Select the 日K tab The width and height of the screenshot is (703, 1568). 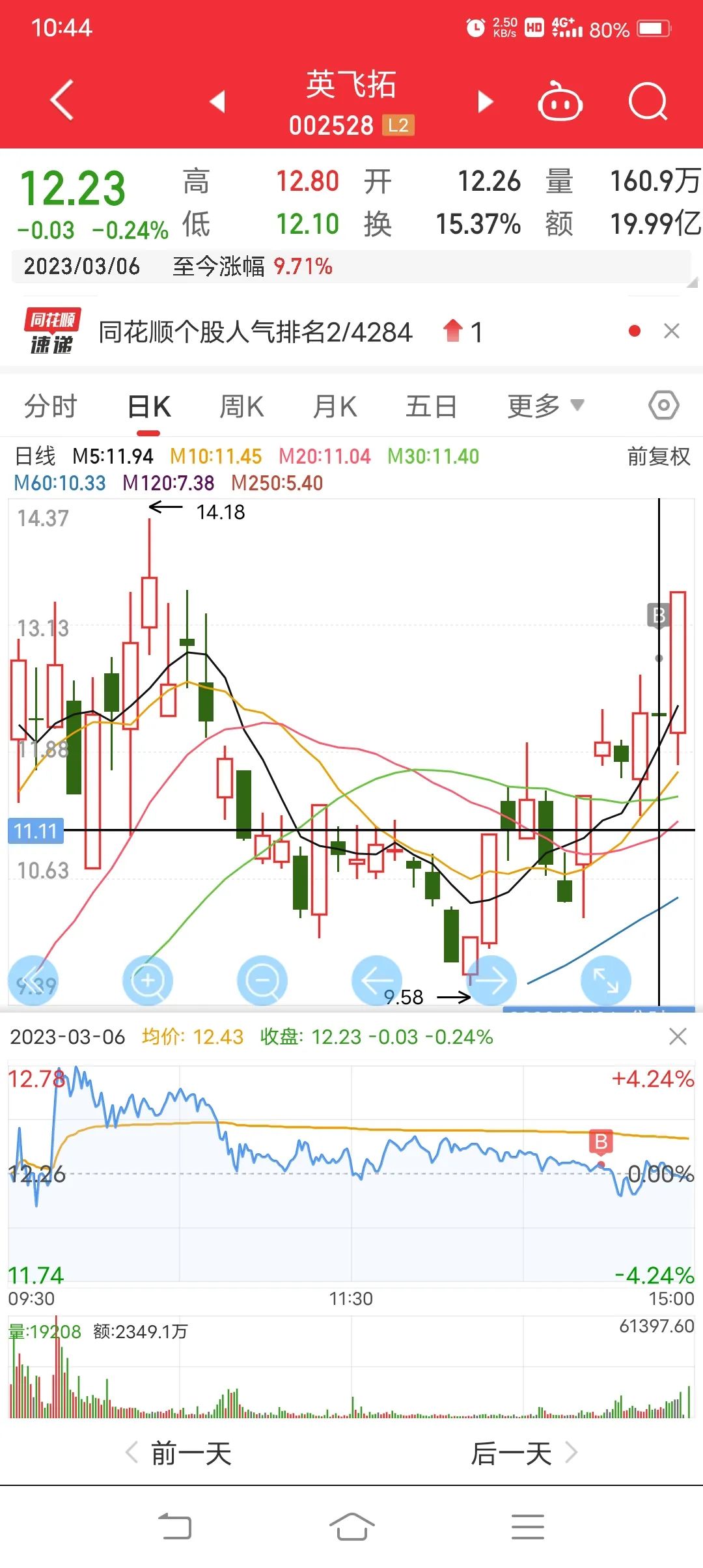[149, 406]
